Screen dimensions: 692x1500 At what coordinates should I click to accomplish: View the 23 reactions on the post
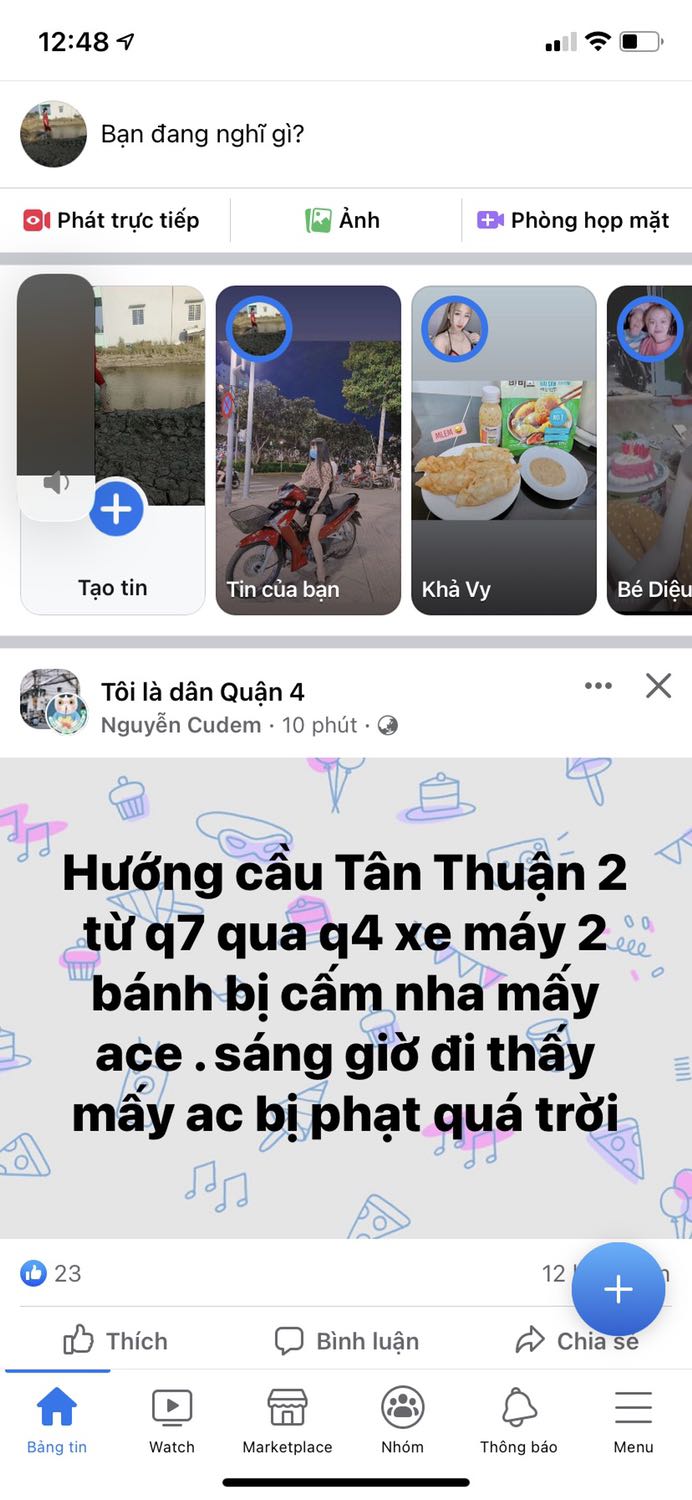click(51, 1273)
